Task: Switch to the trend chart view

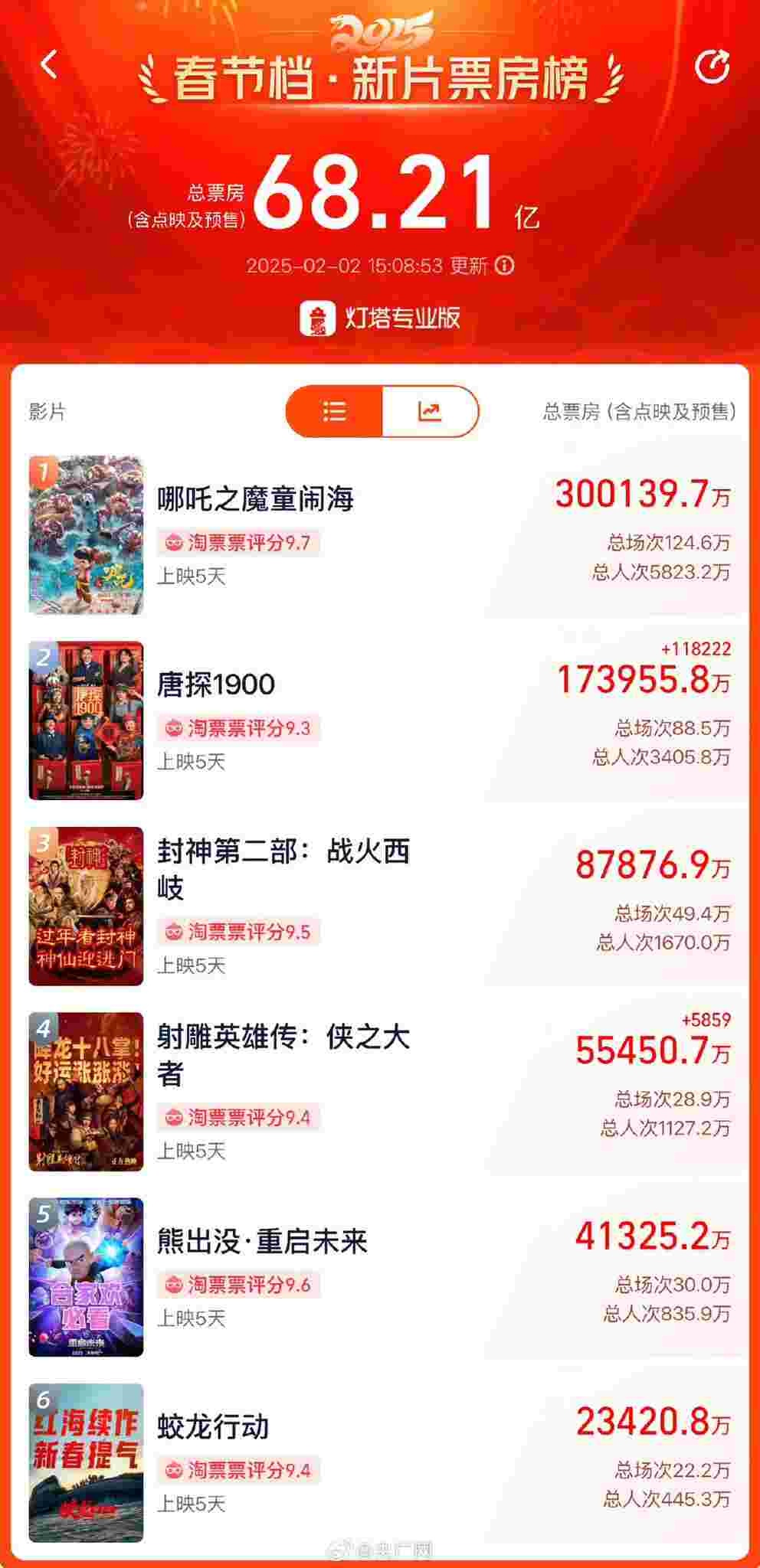Action: 430,411
